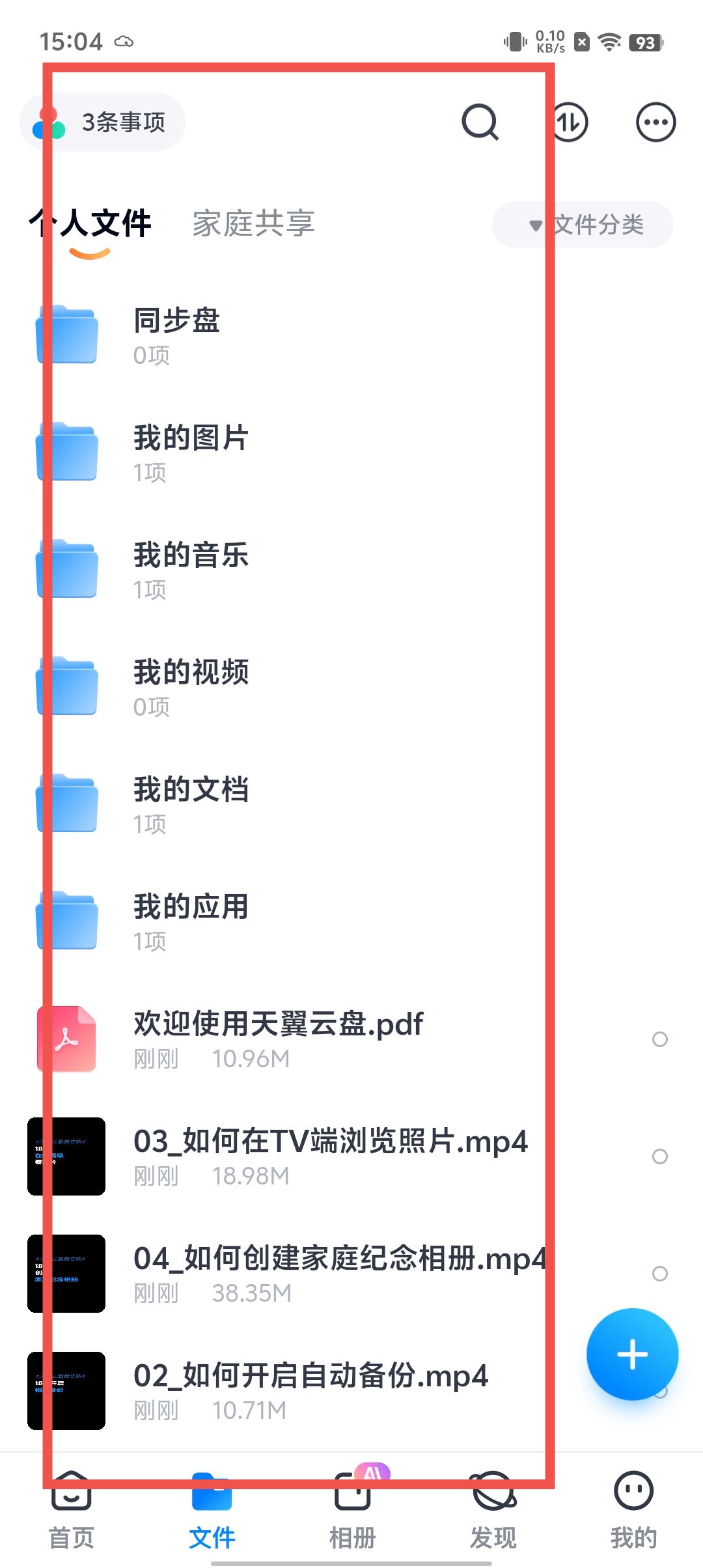Open the 我的文档 folder

(190, 804)
